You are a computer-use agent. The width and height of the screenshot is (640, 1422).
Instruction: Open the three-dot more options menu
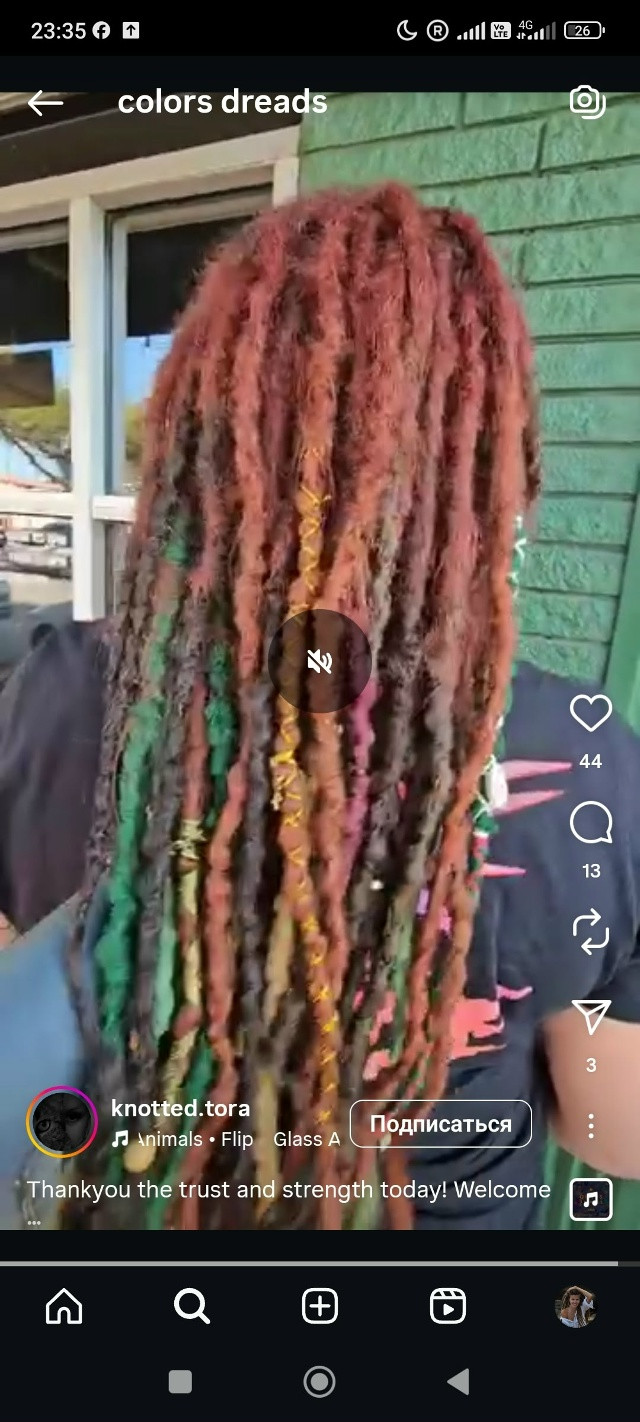coord(591,1126)
